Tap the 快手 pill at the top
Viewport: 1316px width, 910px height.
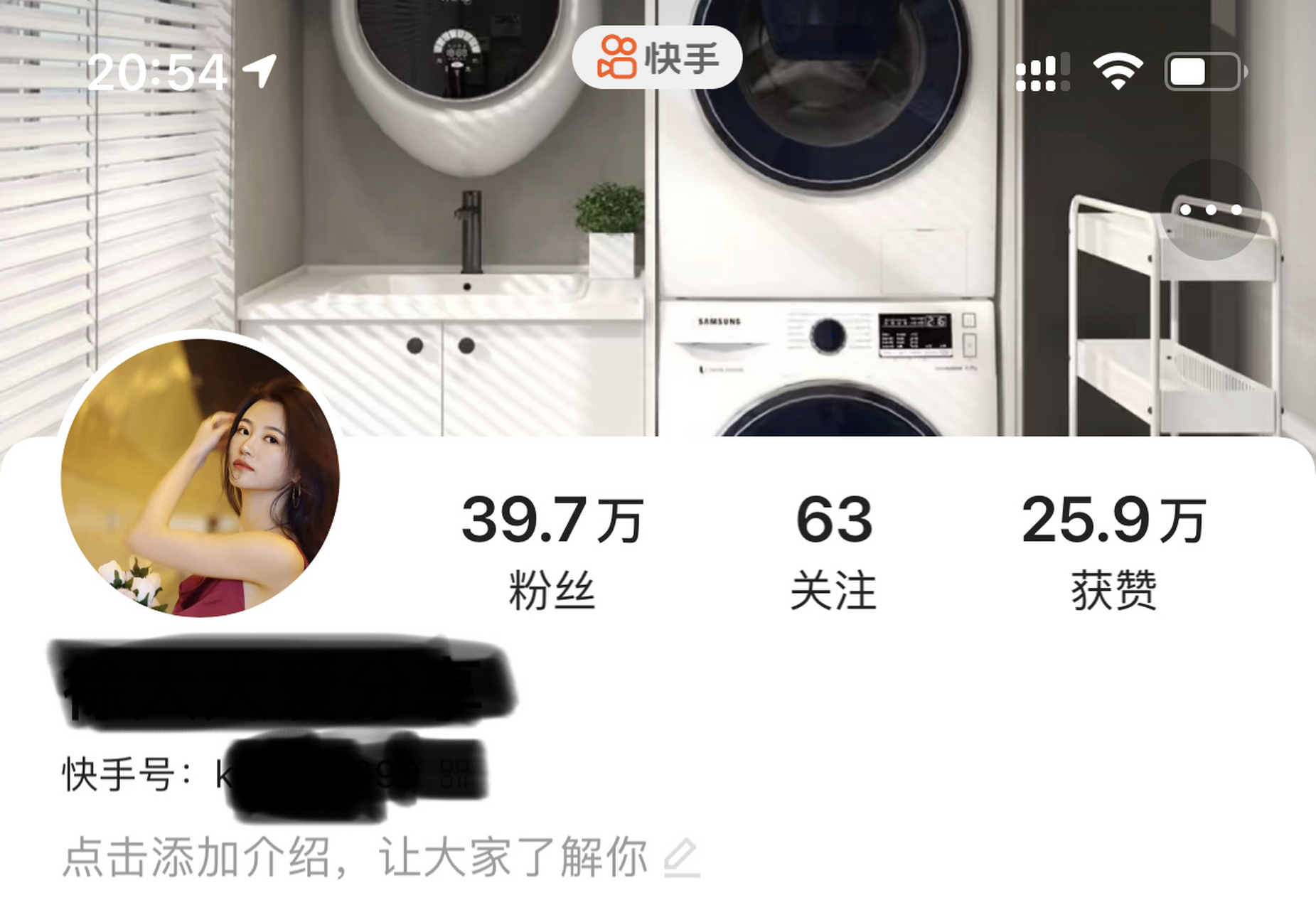[x=657, y=58]
